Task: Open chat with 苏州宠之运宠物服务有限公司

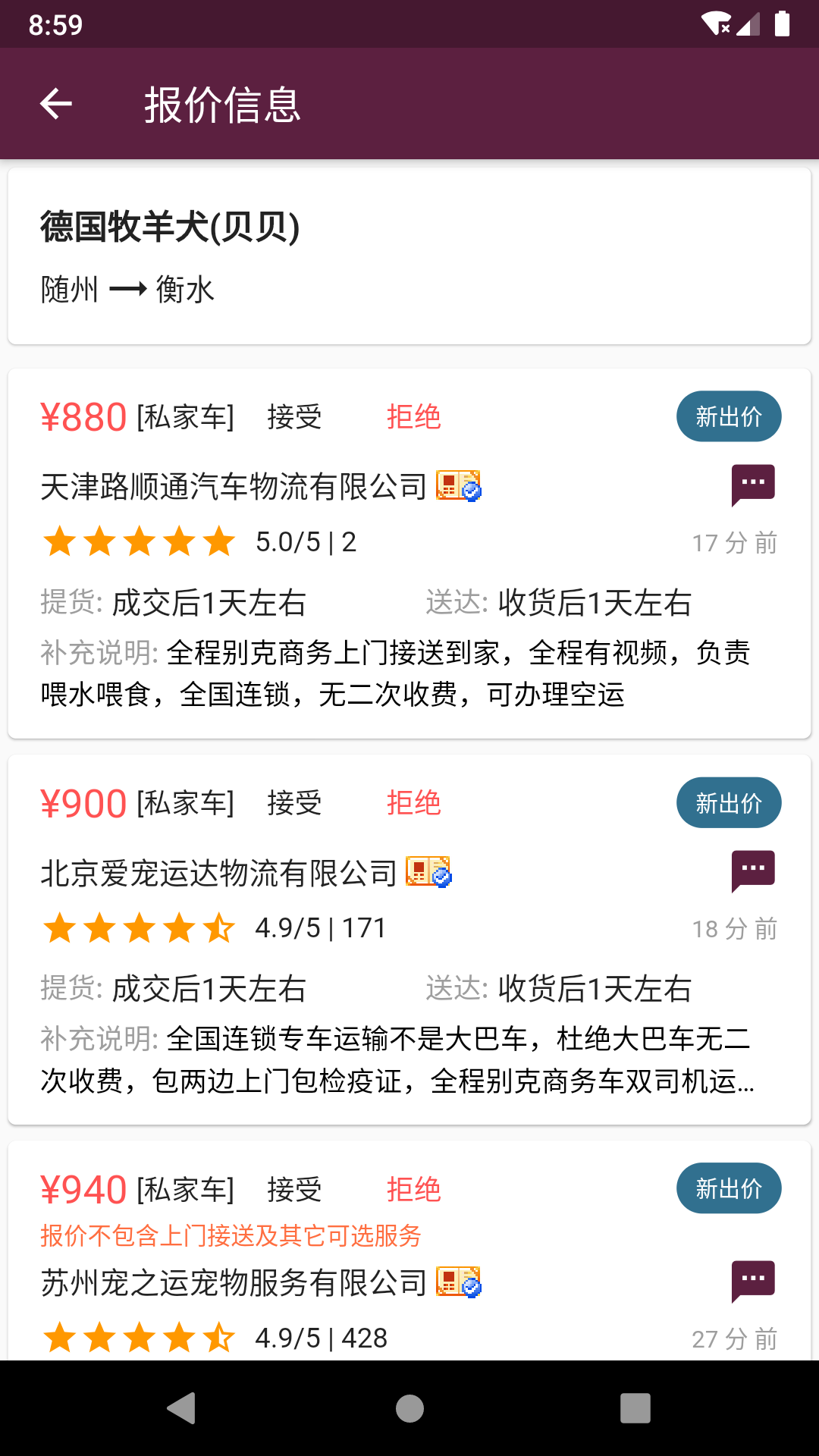Action: [x=753, y=1279]
